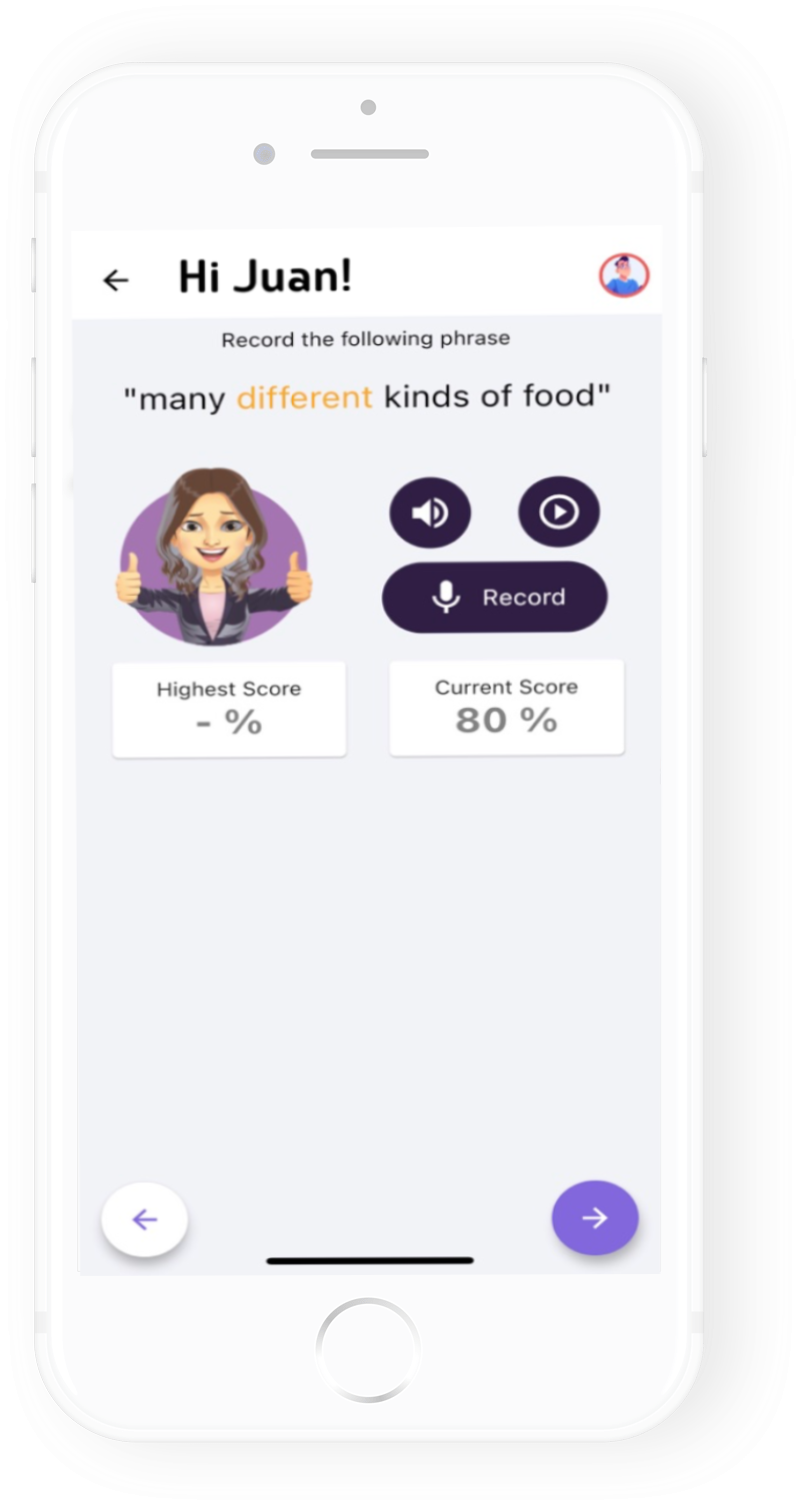
Task: Start recording with the Record button
Action: (x=495, y=597)
